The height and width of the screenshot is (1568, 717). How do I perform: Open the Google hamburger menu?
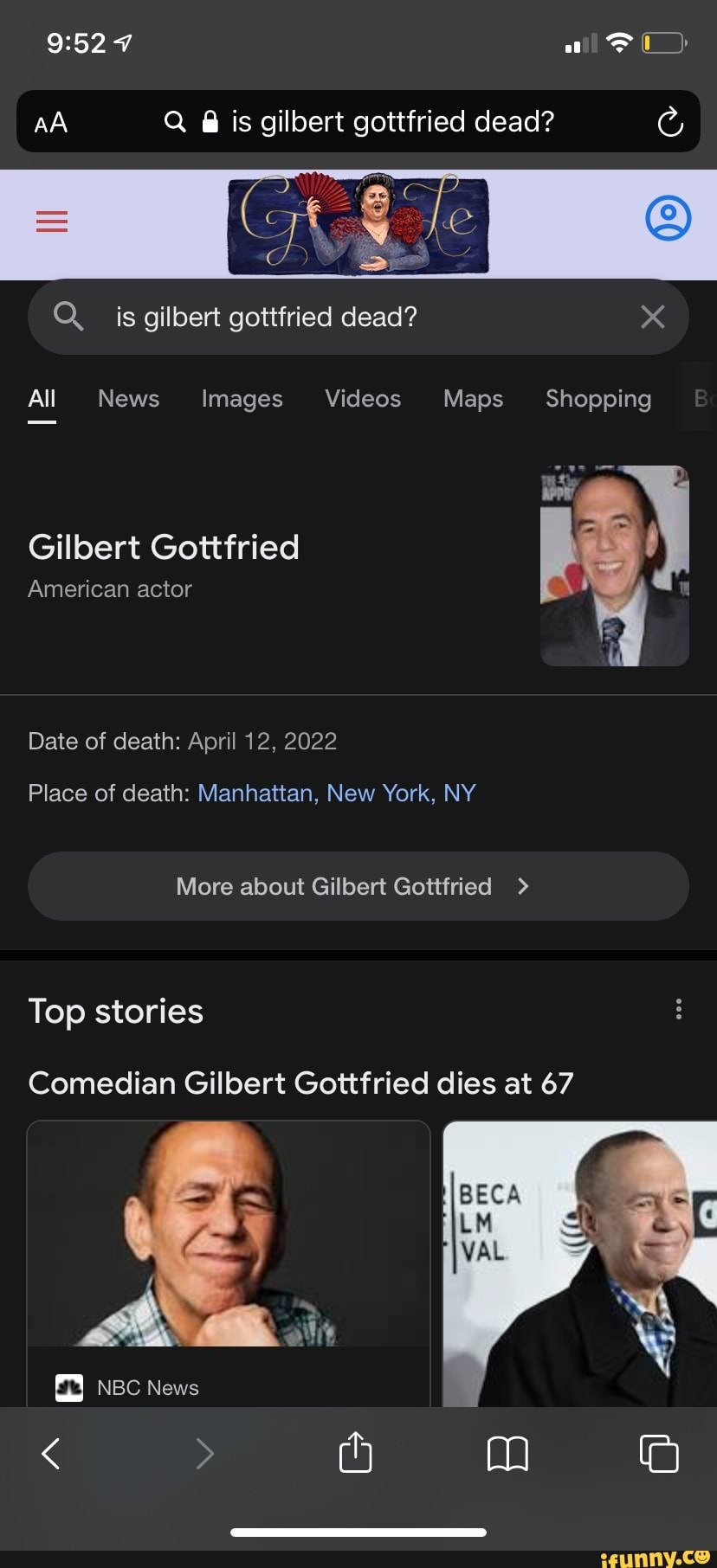[51, 222]
